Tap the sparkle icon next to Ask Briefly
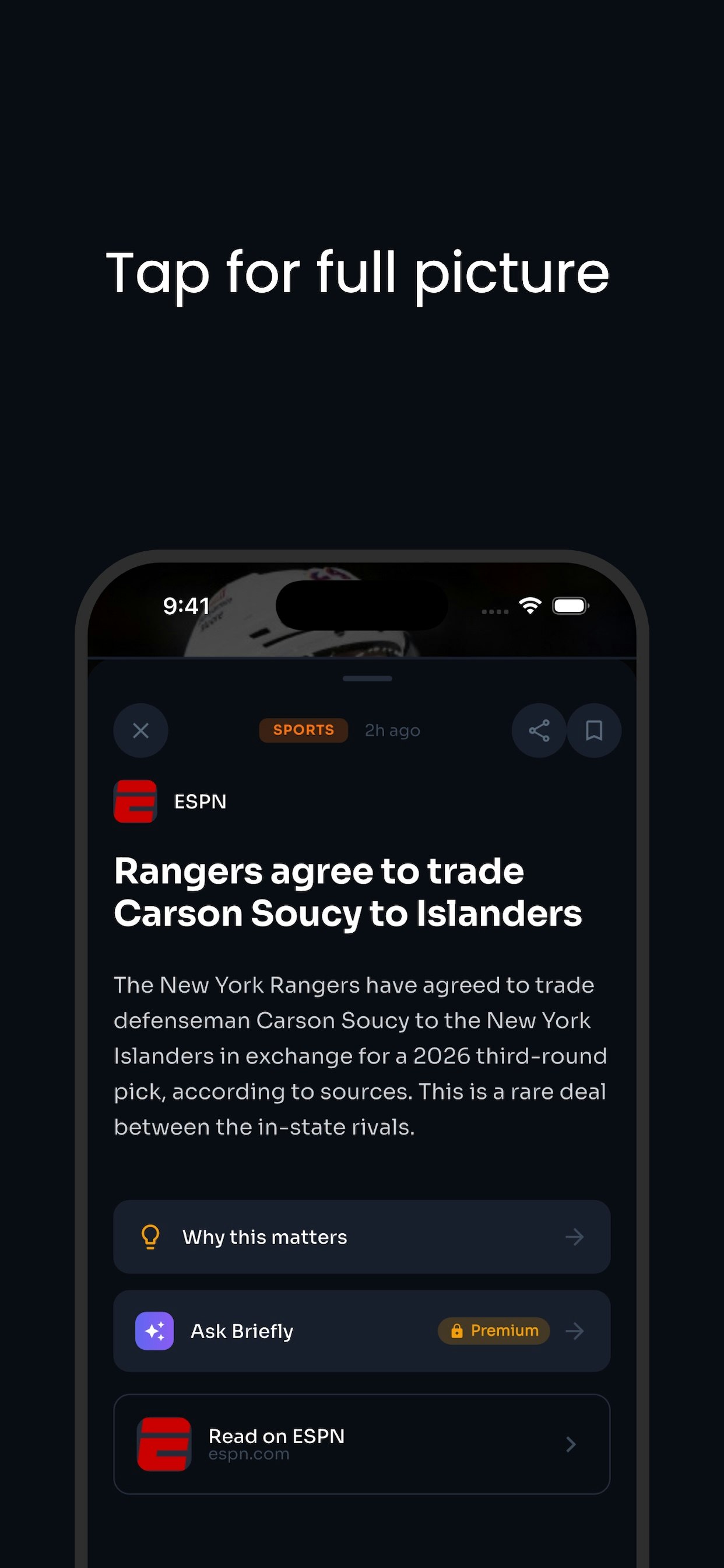This screenshot has width=724, height=1568. click(x=155, y=1331)
